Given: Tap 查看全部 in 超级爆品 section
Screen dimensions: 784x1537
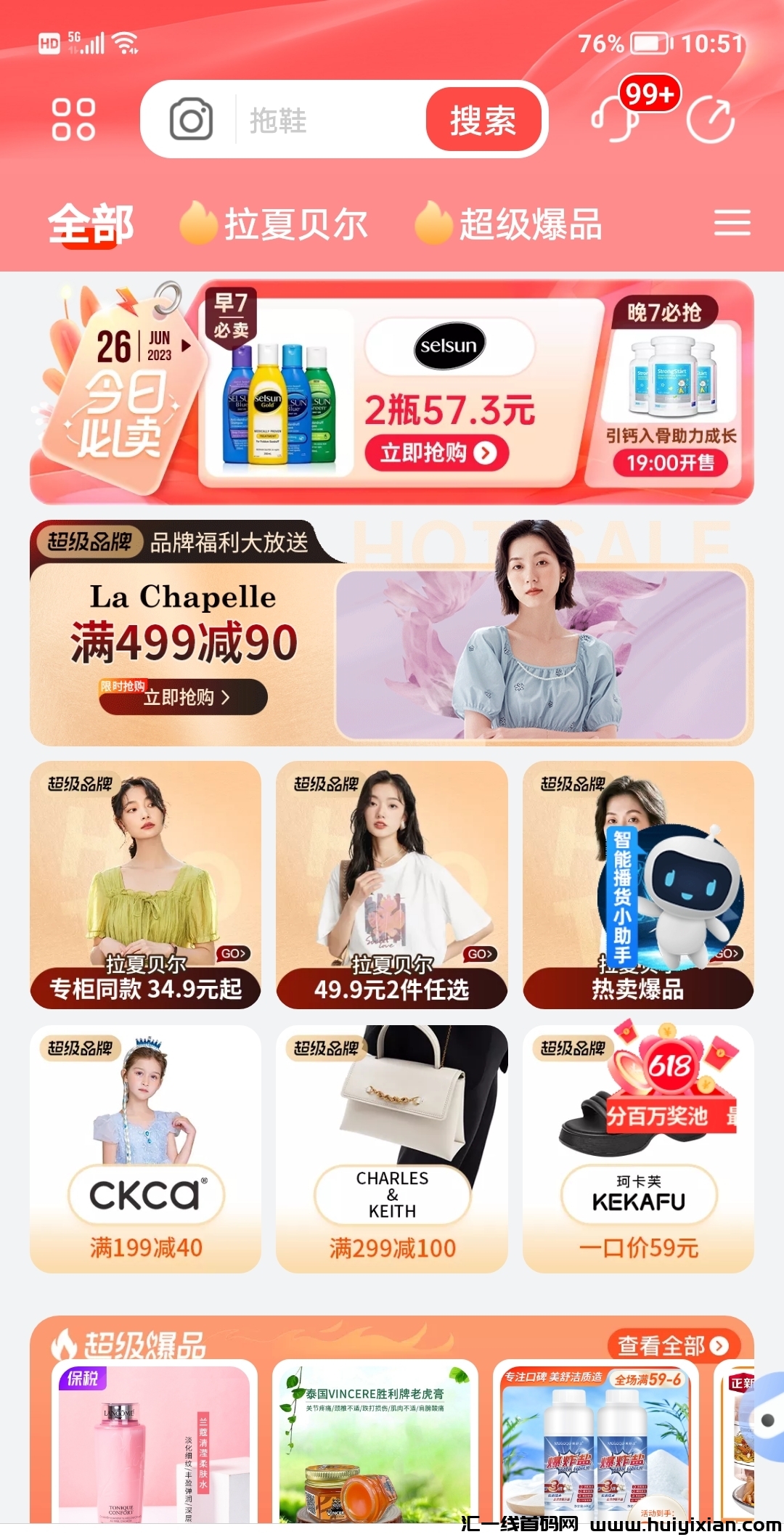Looking at the screenshot, I should 671,1345.
